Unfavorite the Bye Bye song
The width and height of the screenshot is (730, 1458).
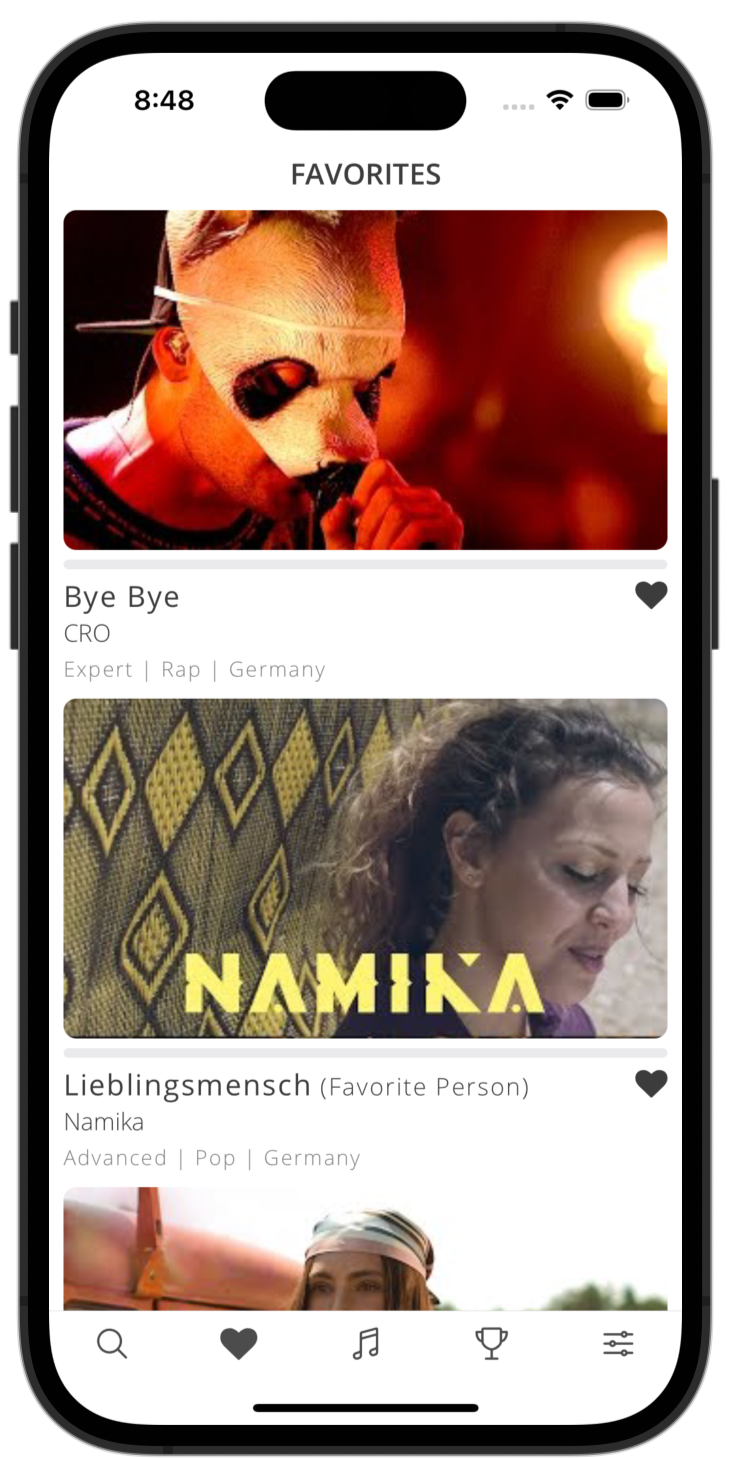point(651,595)
